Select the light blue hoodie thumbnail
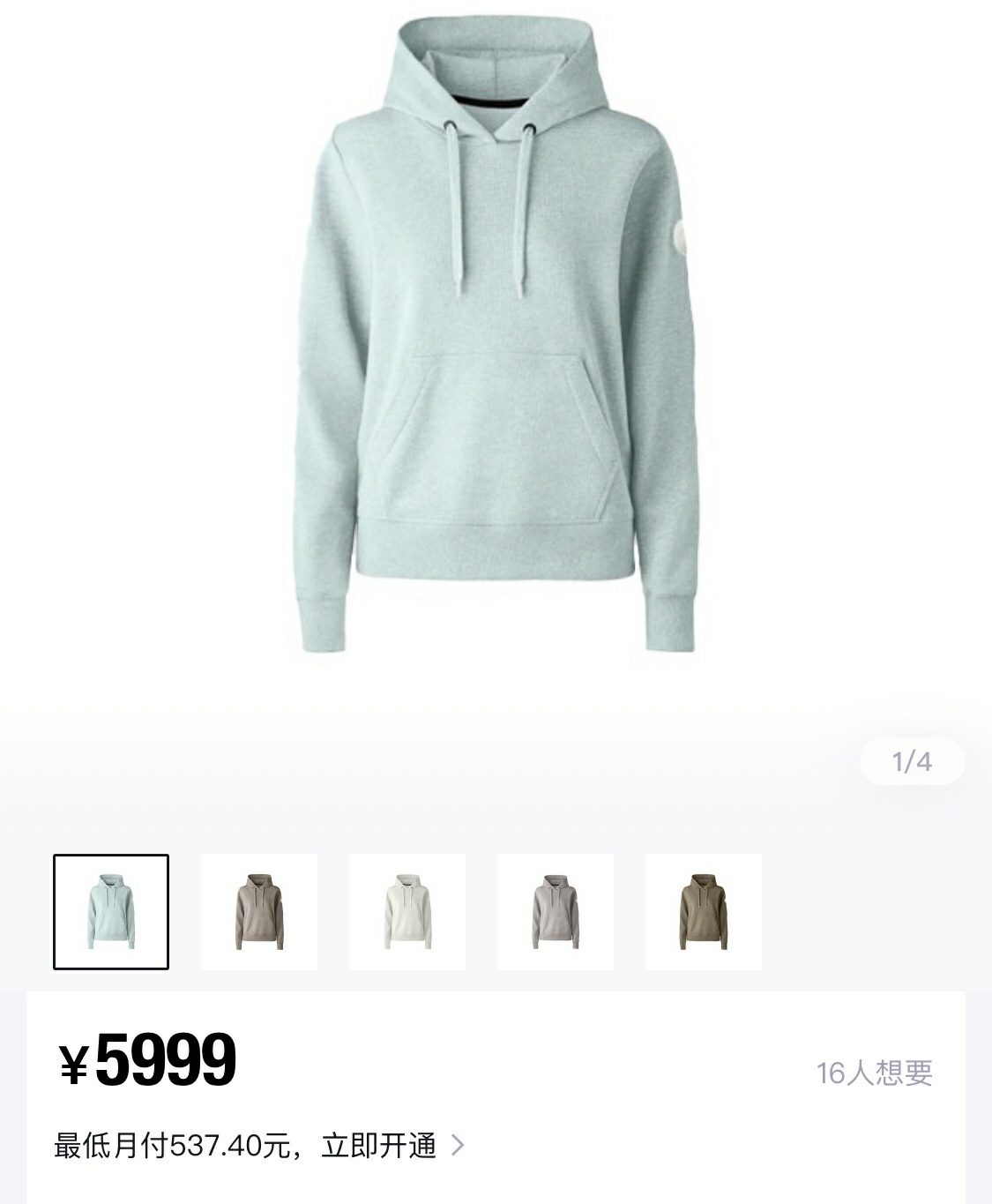 pos(111,911)
